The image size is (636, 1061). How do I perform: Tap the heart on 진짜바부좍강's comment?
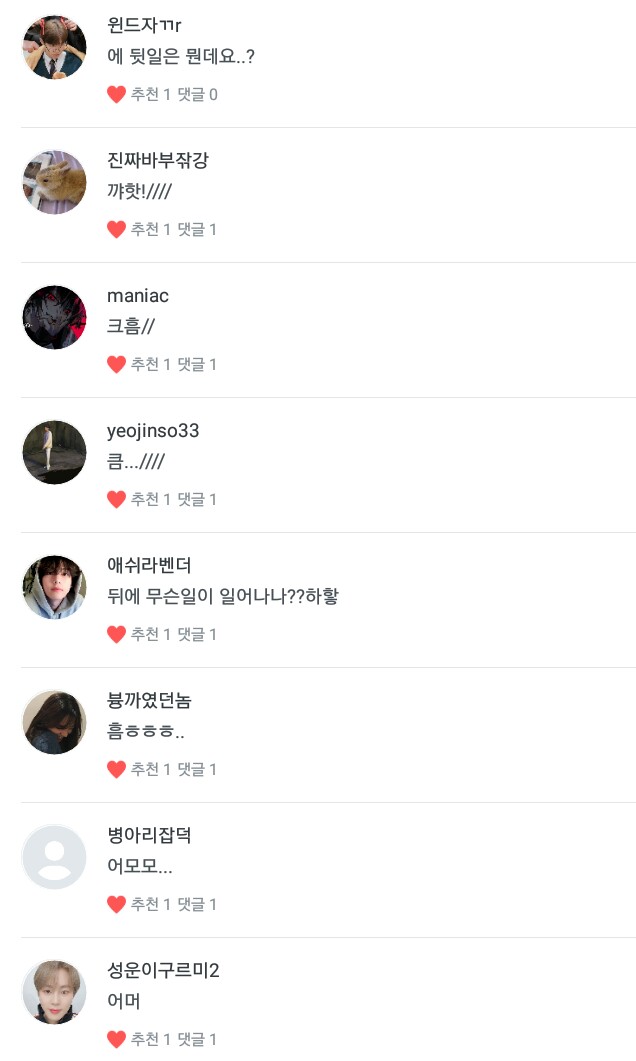click(x=116, y=230)
